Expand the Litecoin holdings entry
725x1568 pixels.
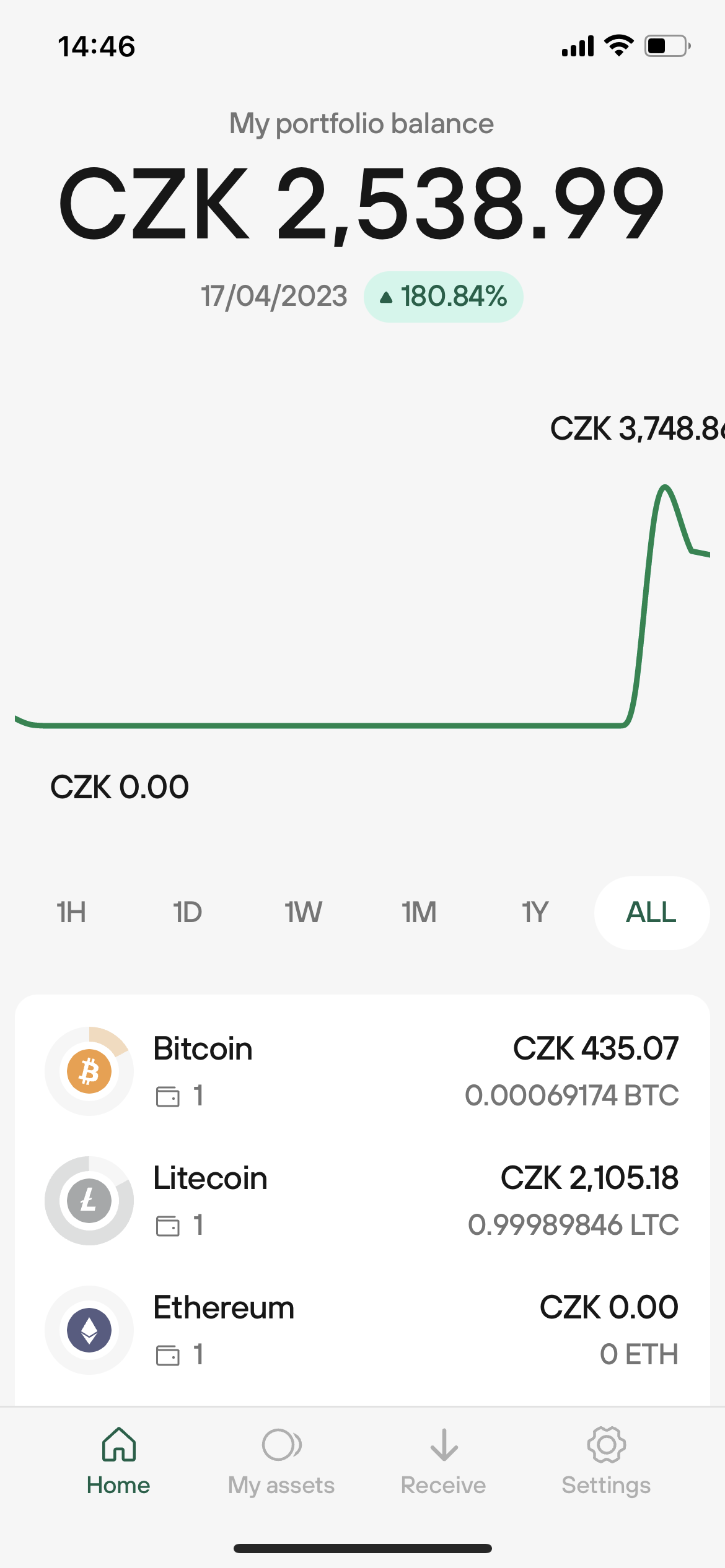tap(362, 1200)
